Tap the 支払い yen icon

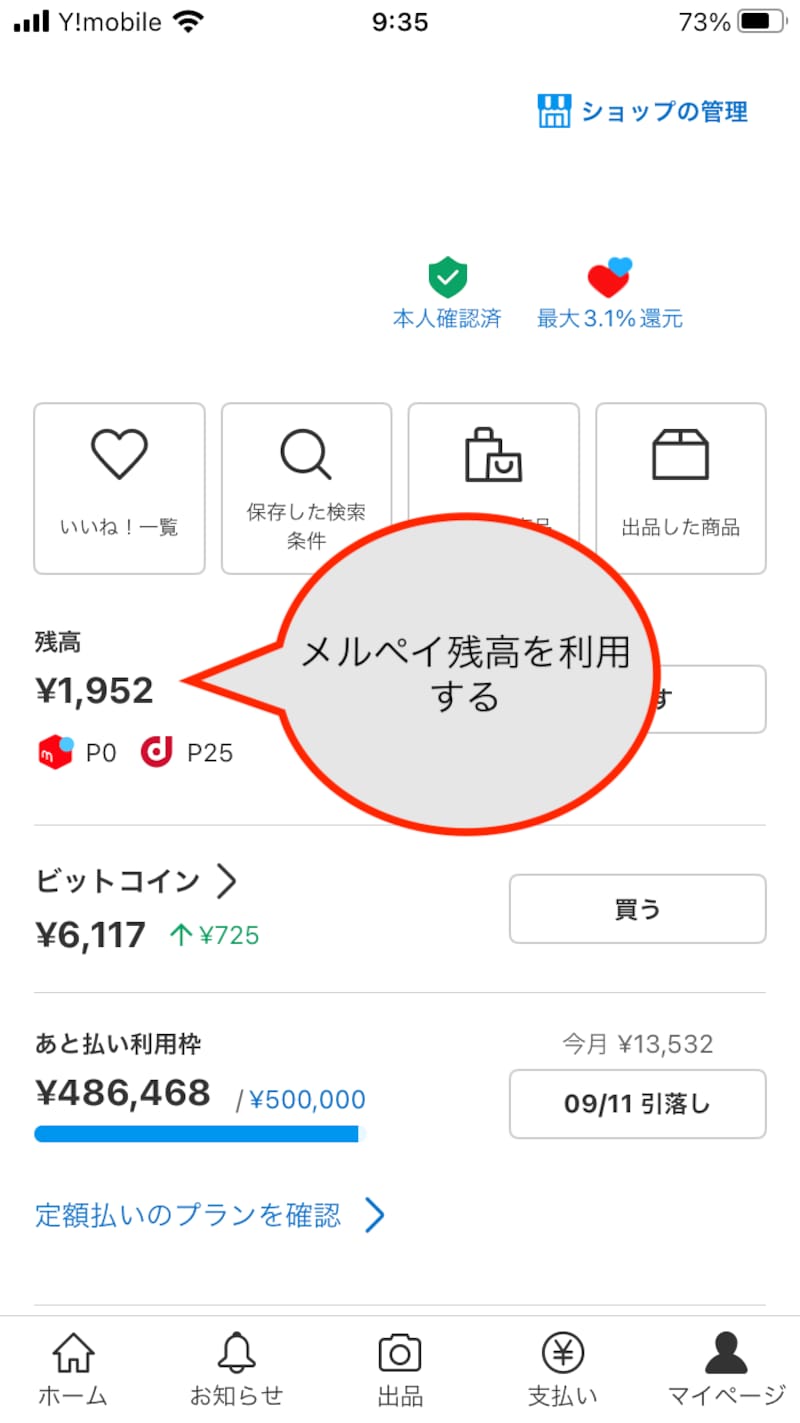(x=562, y=1352)
